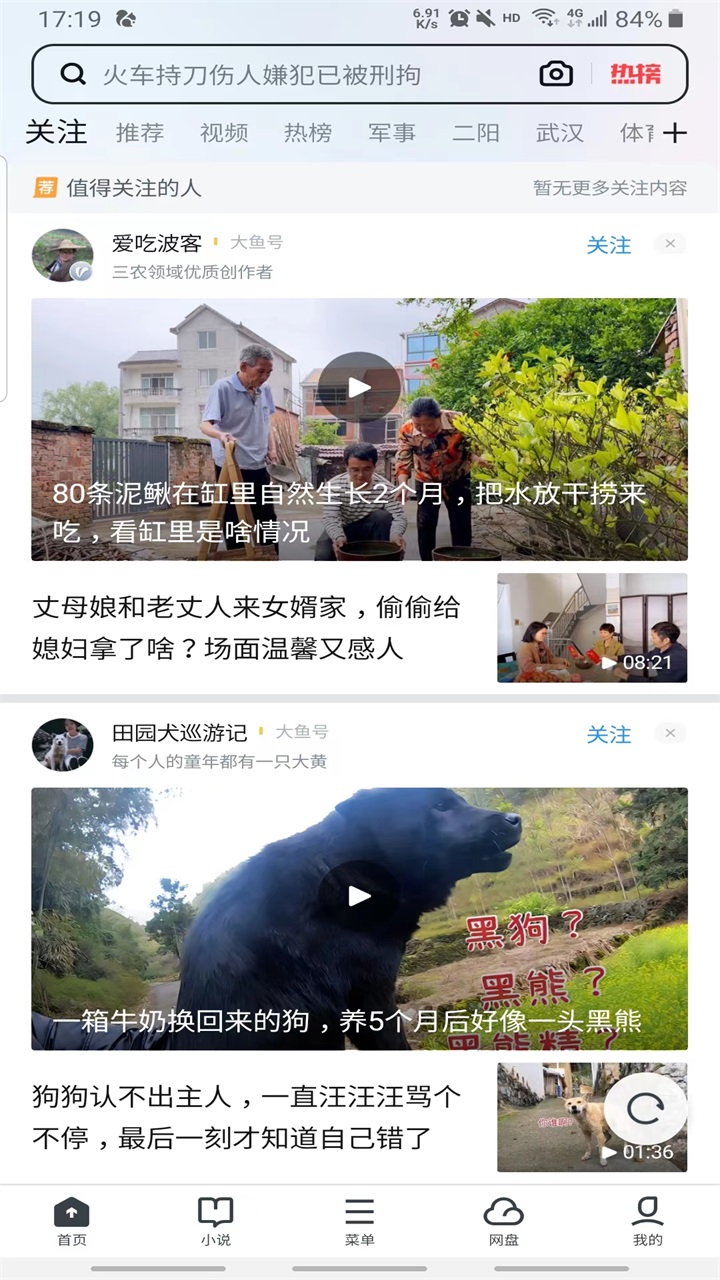
Task: Switch to the 视频 tab
Action: pyautogui.click(x=224, y=133)
